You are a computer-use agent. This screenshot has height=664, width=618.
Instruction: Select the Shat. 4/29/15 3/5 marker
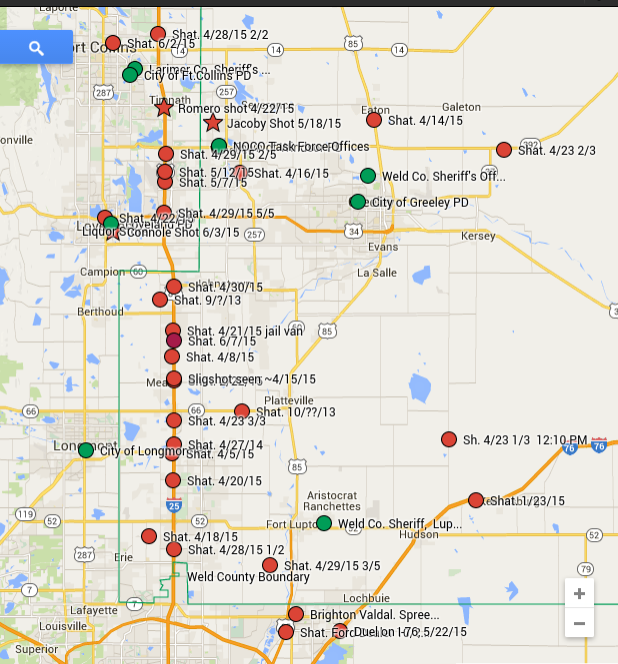click(x=270, y=565)
